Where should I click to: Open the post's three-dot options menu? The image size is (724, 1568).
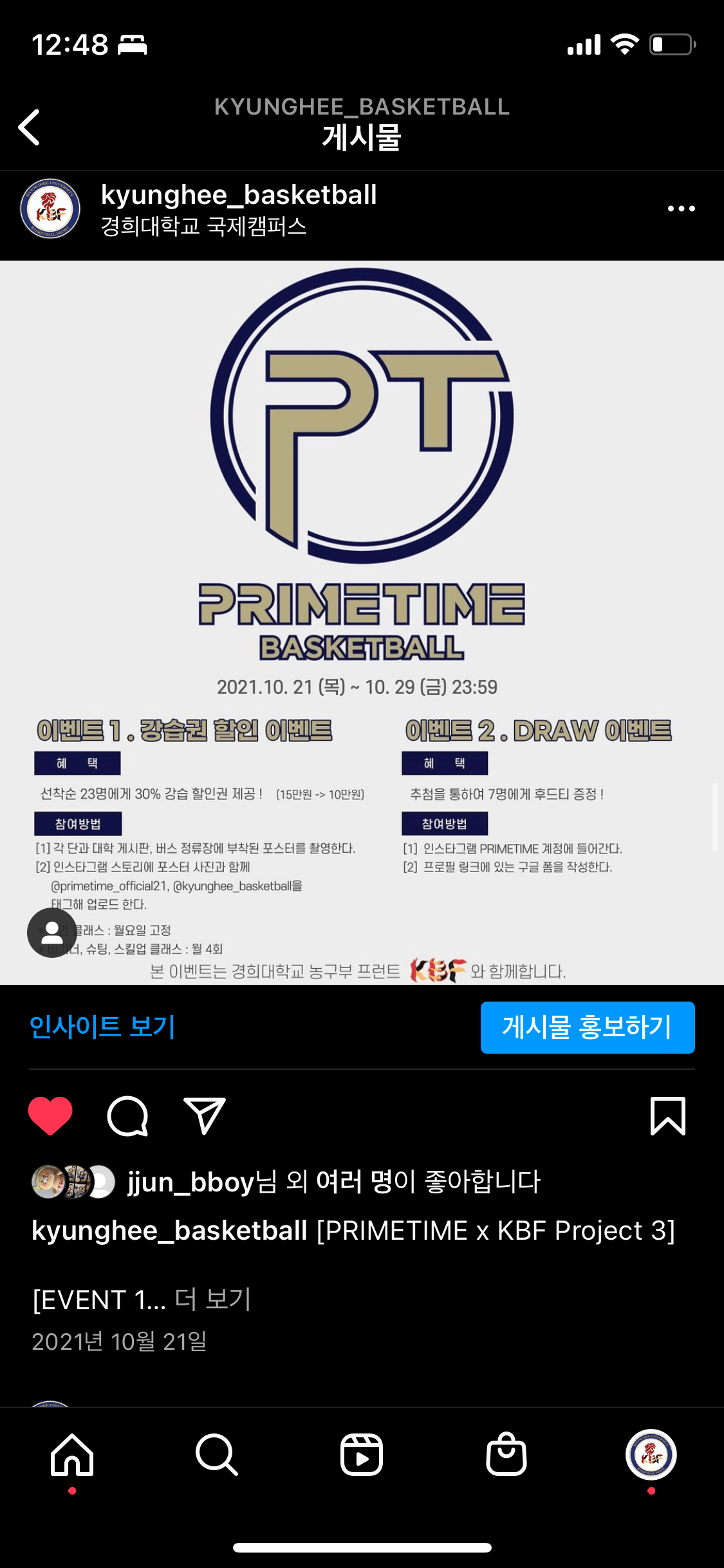681,209
